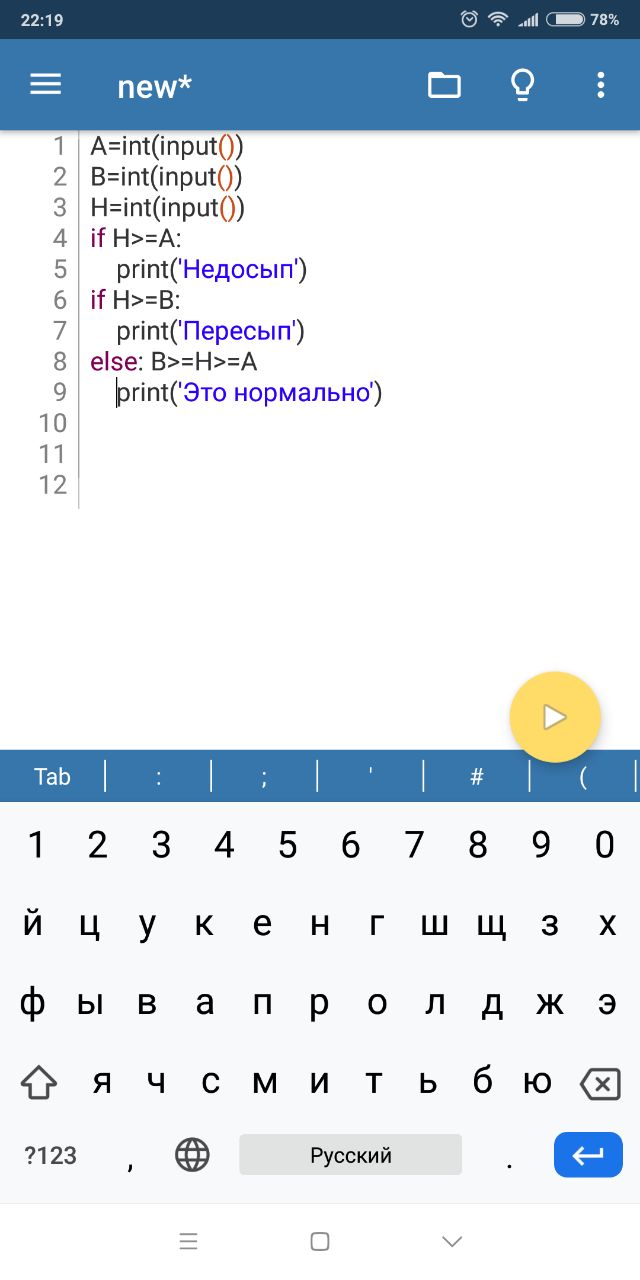Go to the home screen

(320, 1242)
